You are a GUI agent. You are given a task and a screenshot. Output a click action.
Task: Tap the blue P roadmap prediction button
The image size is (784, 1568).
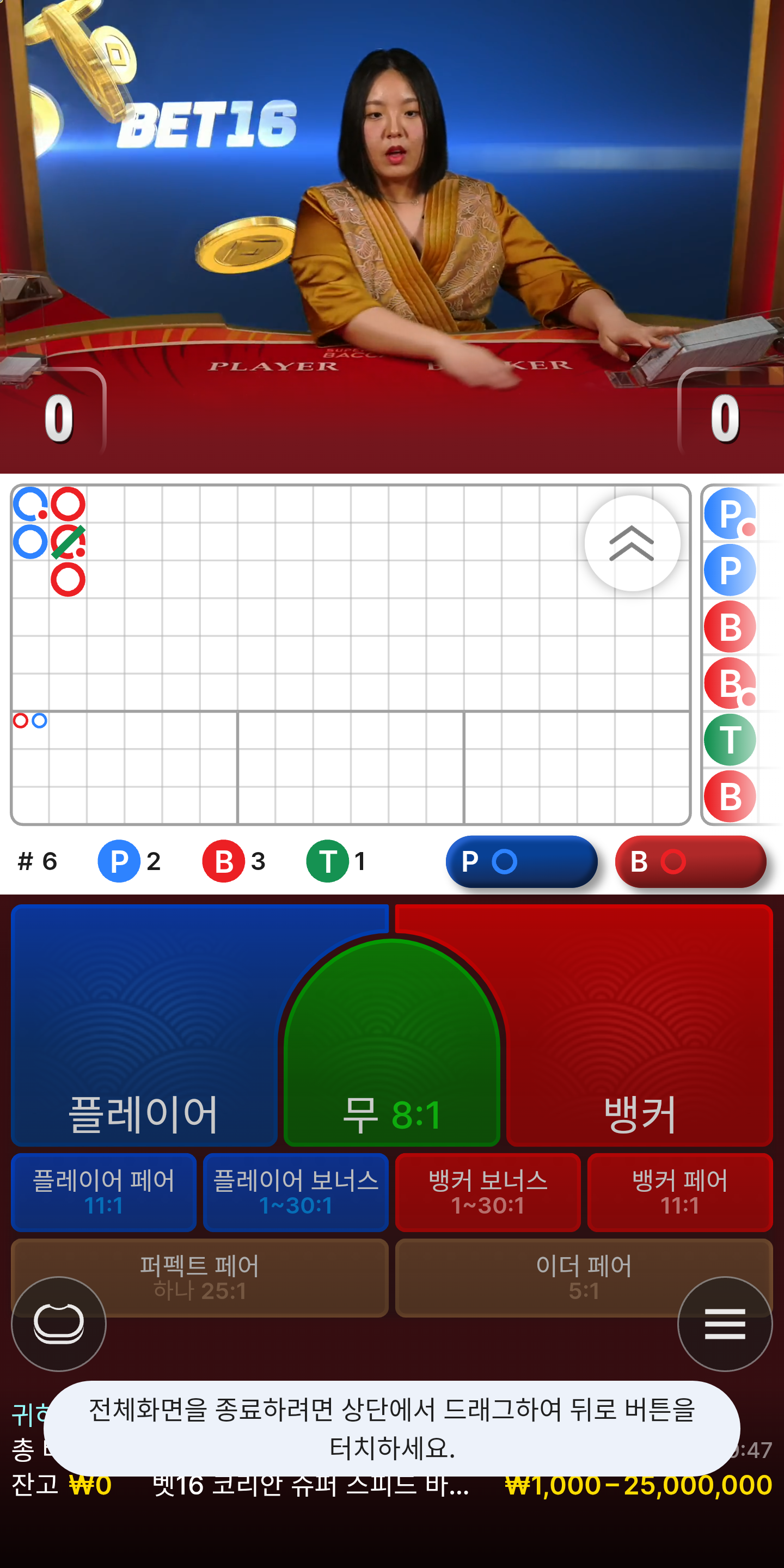(x=522, y=861)
